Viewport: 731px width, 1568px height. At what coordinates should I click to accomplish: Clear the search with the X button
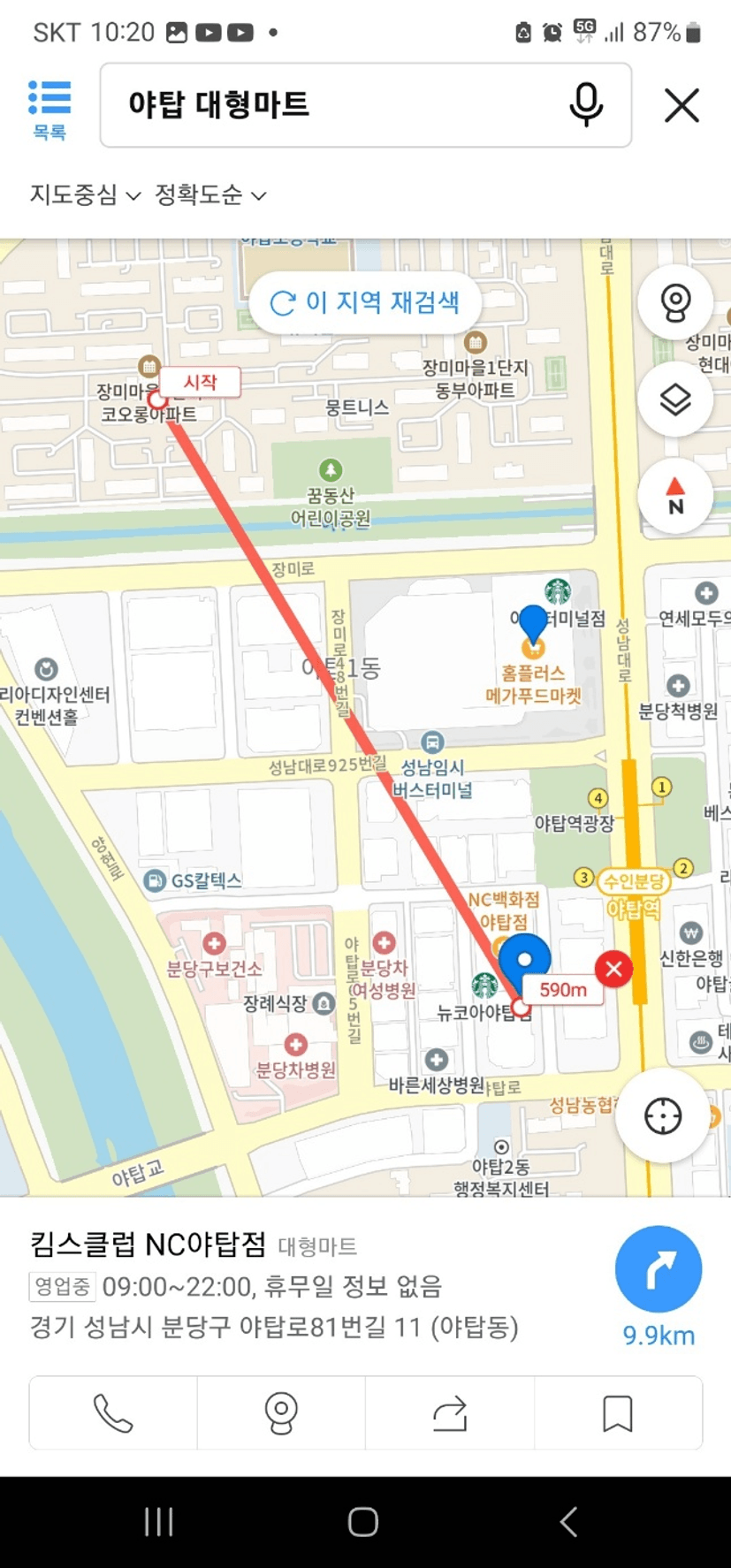(682, 105)
